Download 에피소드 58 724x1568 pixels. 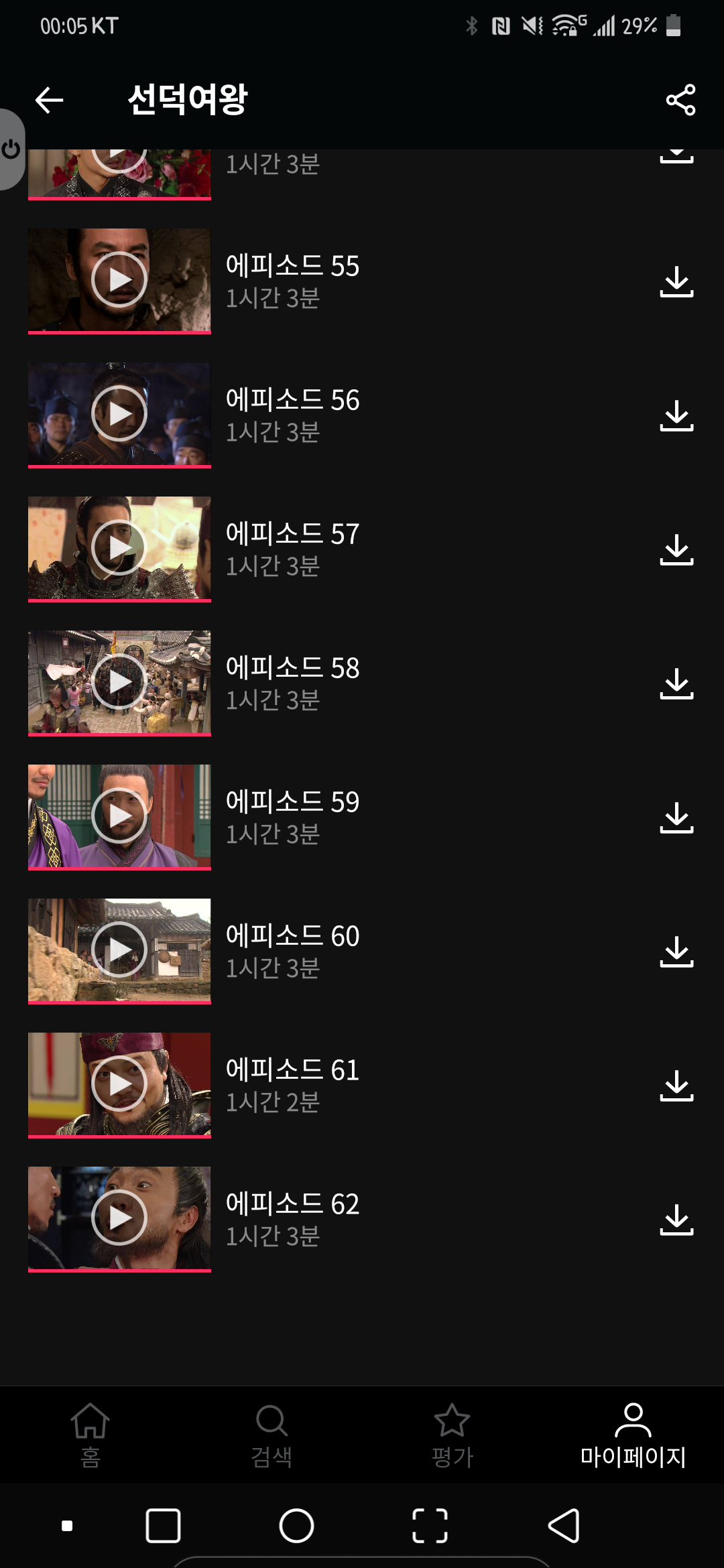tap(676, 683)
